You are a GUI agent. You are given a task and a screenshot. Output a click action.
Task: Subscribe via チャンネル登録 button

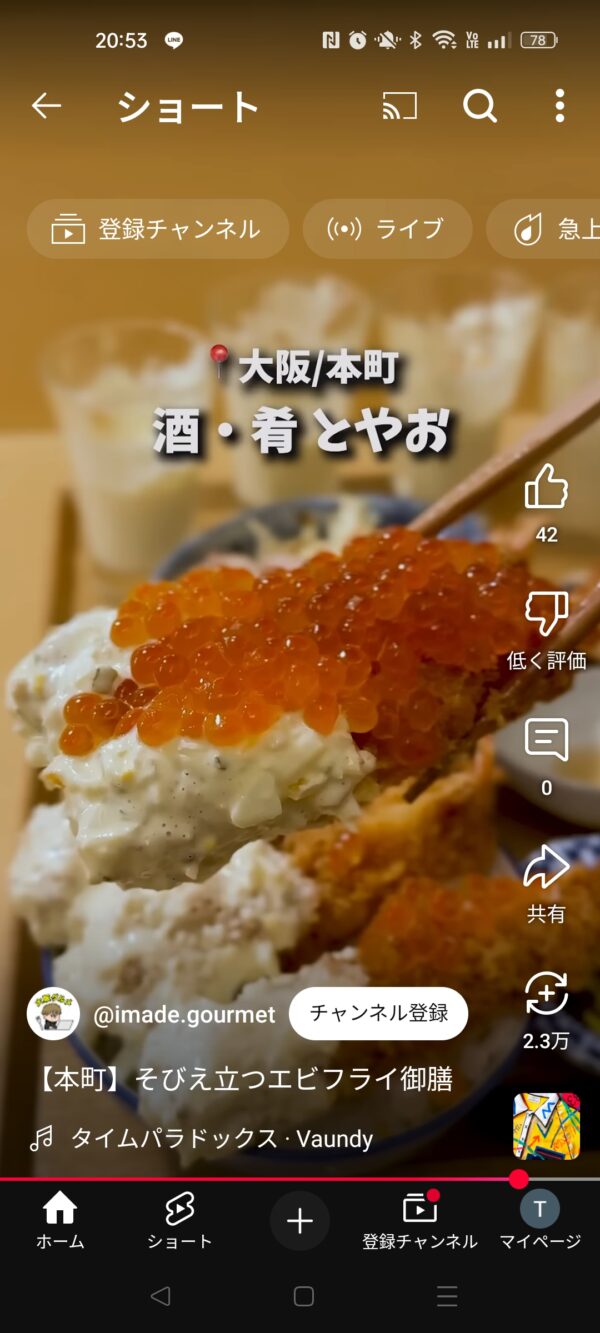pyautogui.click(x=378, y=1013)
